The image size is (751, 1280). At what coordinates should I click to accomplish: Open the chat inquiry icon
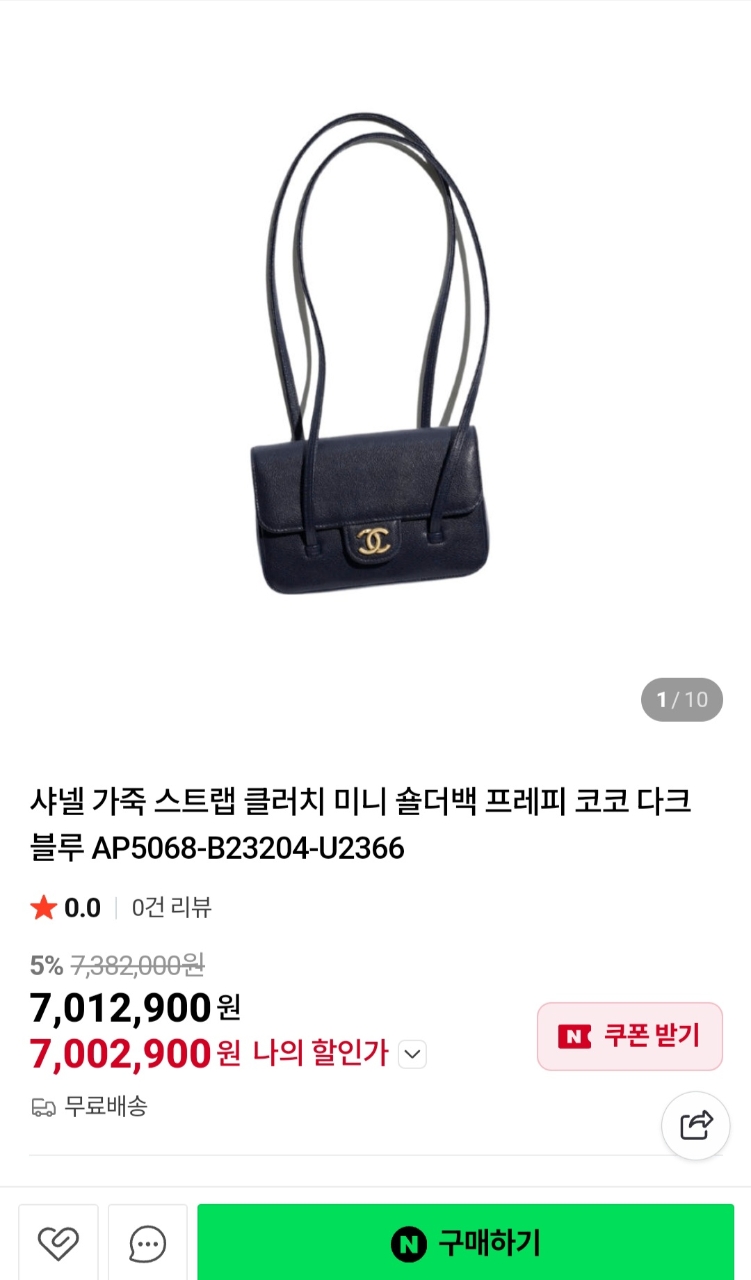pyautogui.click(x=147, y=1244)
